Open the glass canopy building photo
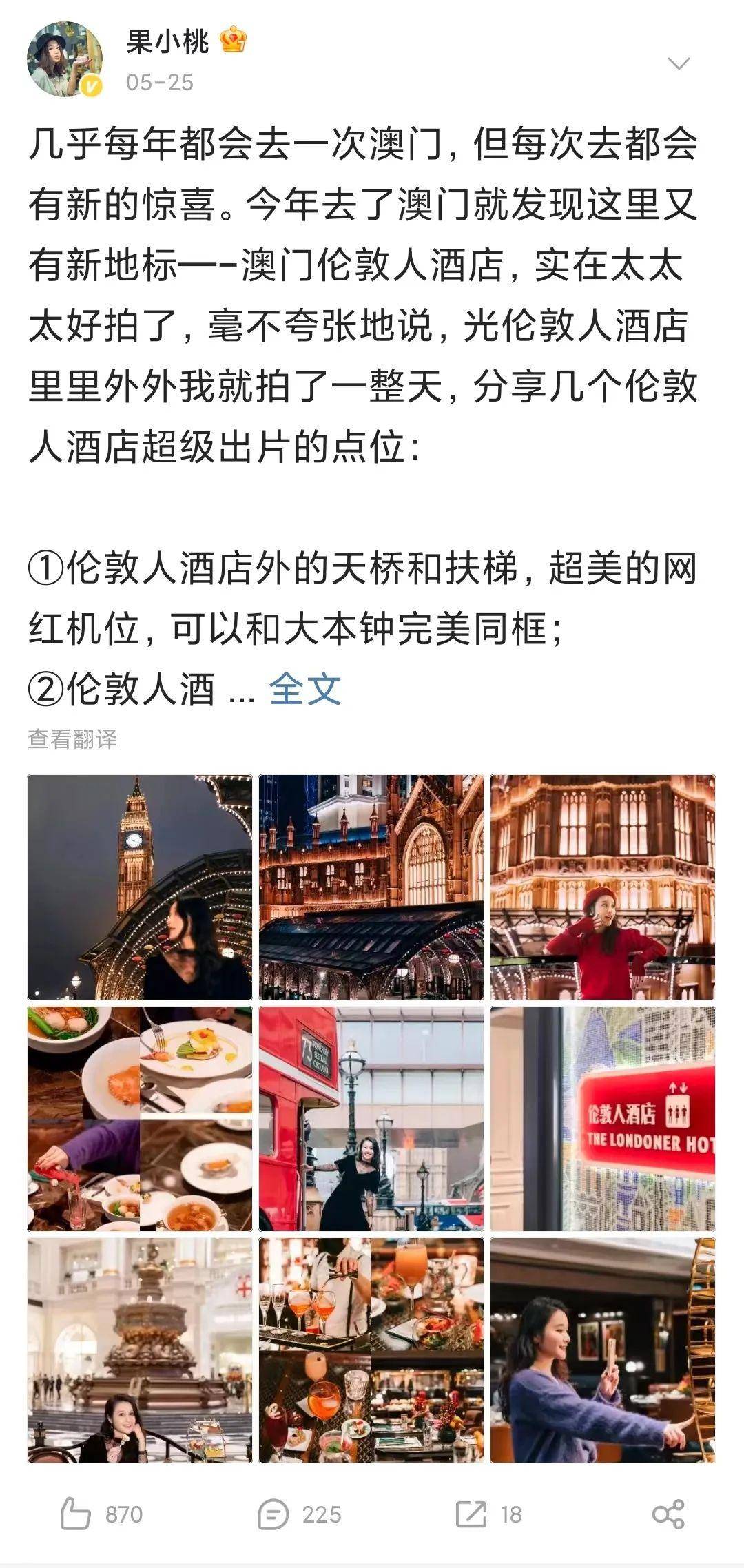744x1568 pixels. [371, 887]
